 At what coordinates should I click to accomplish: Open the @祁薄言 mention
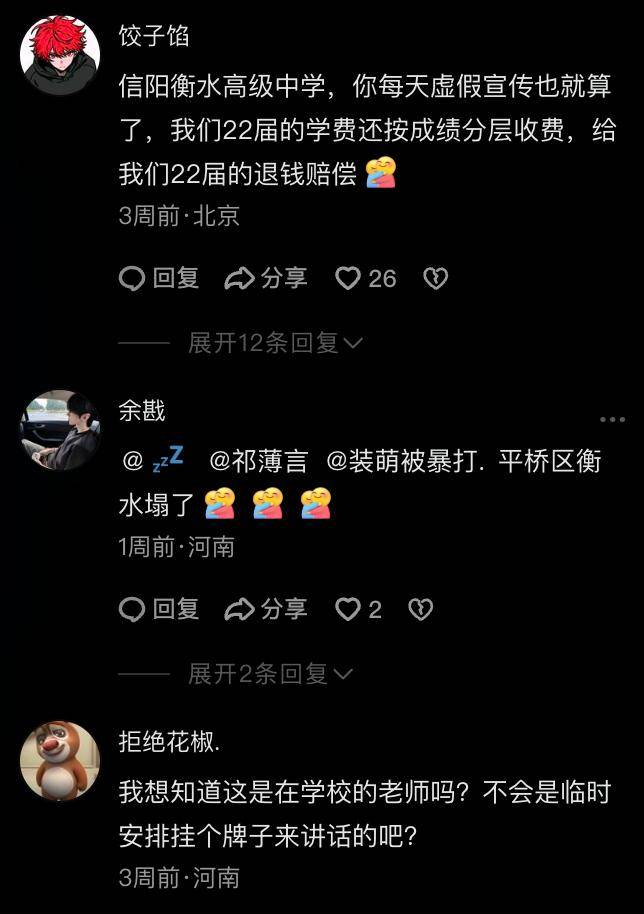(259, 461)
